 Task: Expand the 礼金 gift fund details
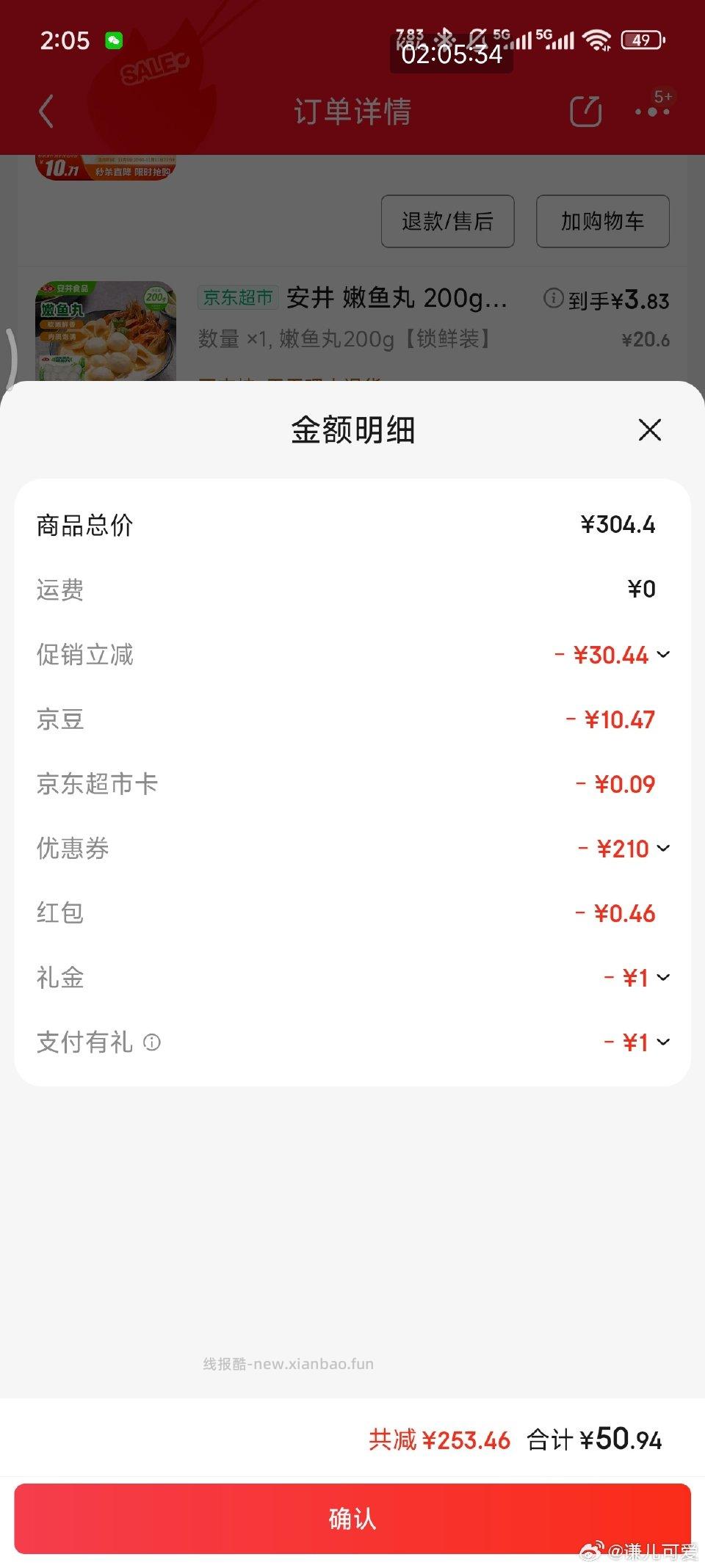[665, 977]
